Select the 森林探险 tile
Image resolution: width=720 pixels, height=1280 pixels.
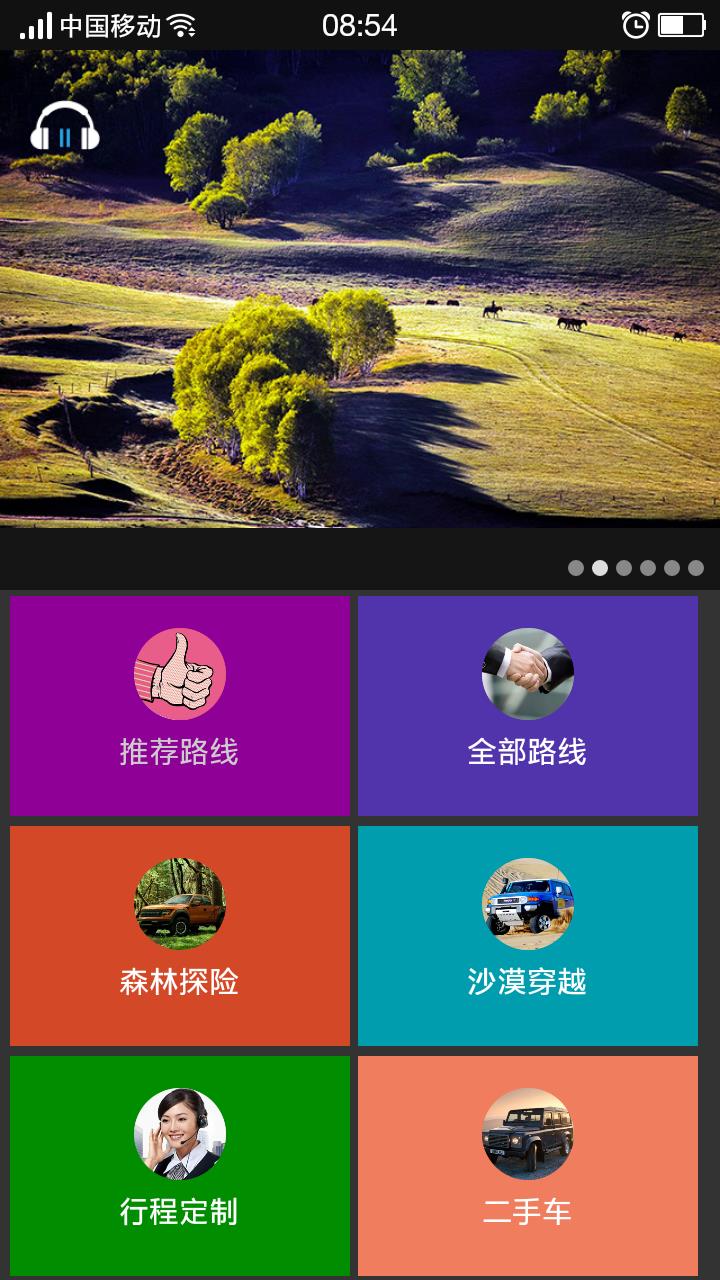[x=180, y=936]
